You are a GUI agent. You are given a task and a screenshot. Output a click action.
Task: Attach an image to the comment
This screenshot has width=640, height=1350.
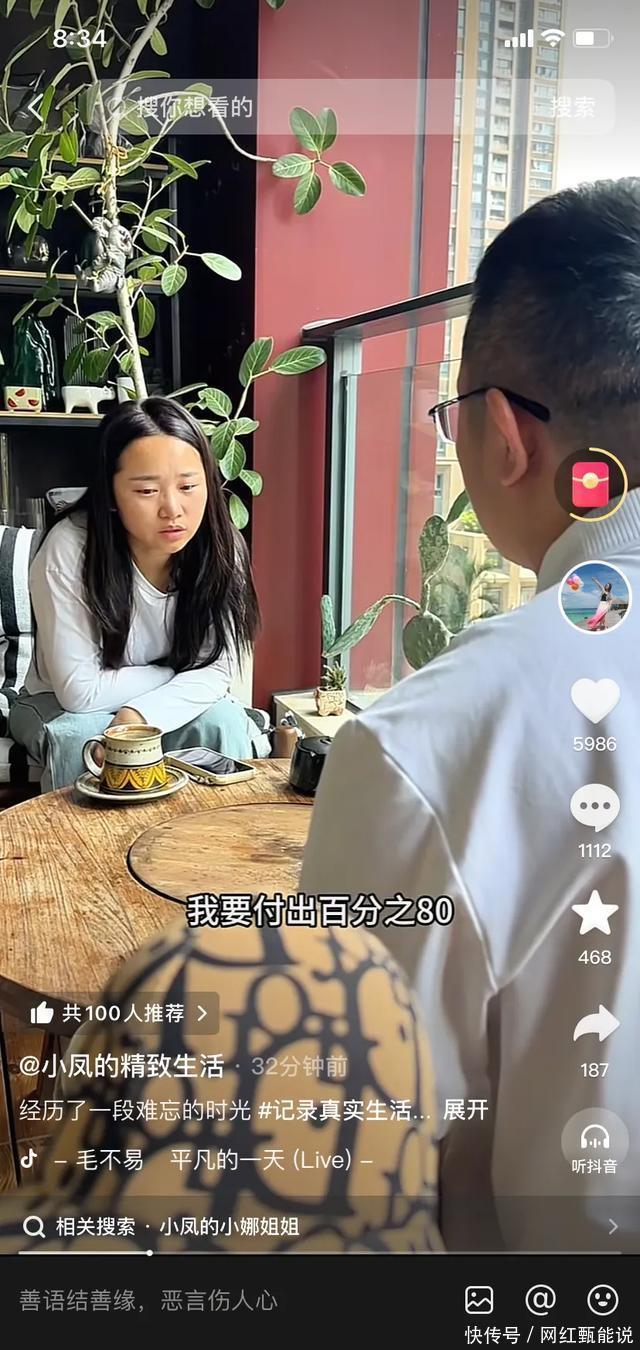[479, 1300]
